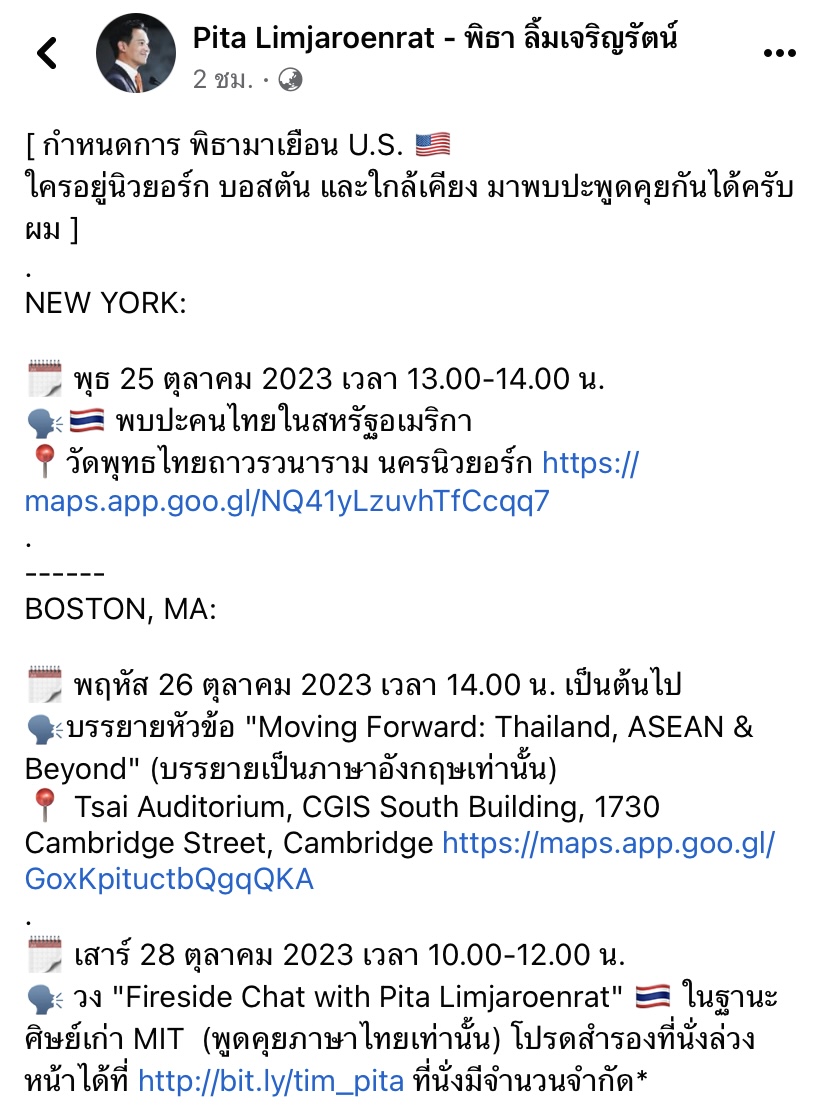Go back using the back arrow

click(x=47, y=54)
